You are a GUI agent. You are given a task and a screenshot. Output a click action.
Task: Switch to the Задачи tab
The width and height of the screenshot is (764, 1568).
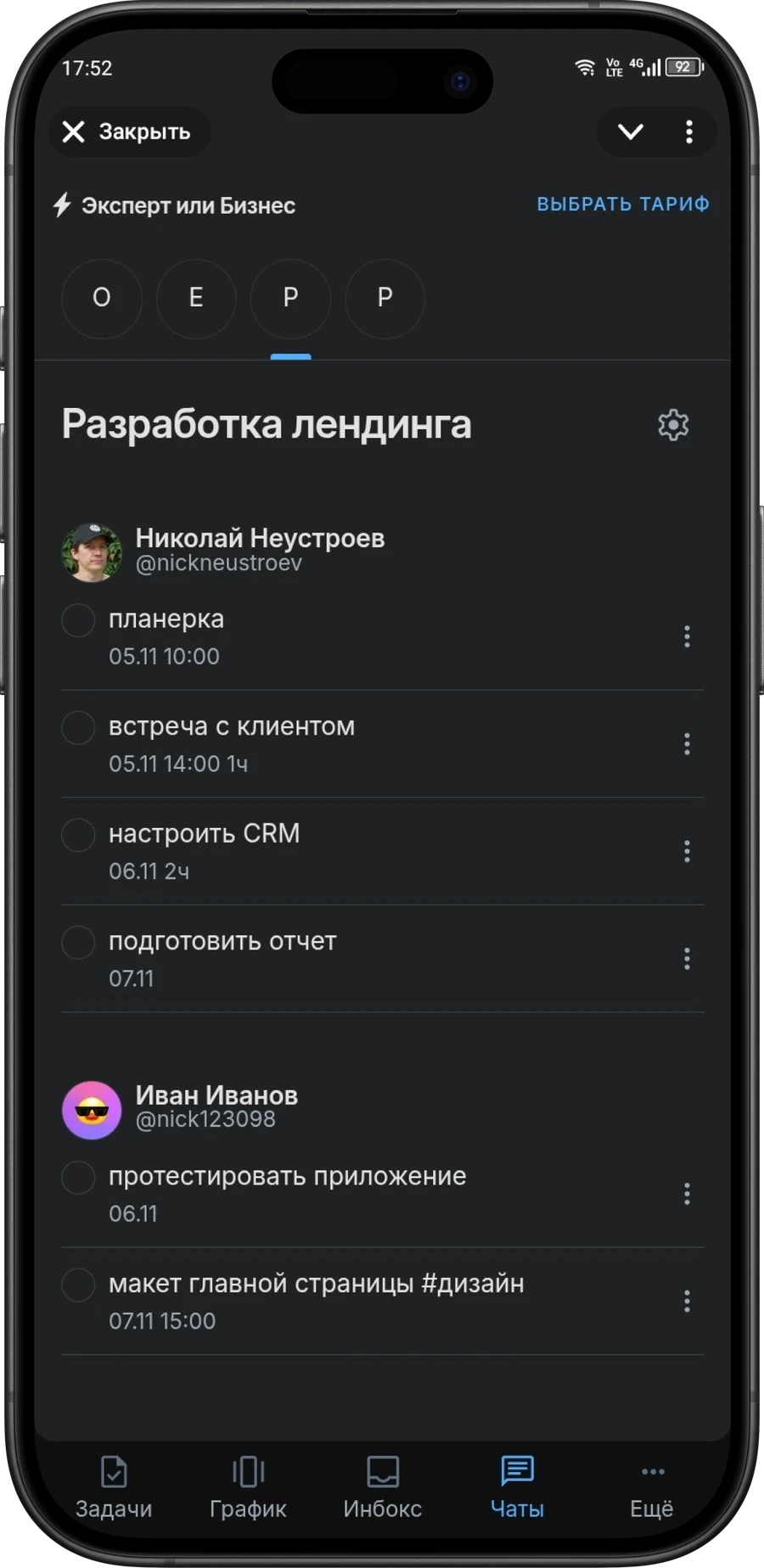(114, 1488)
